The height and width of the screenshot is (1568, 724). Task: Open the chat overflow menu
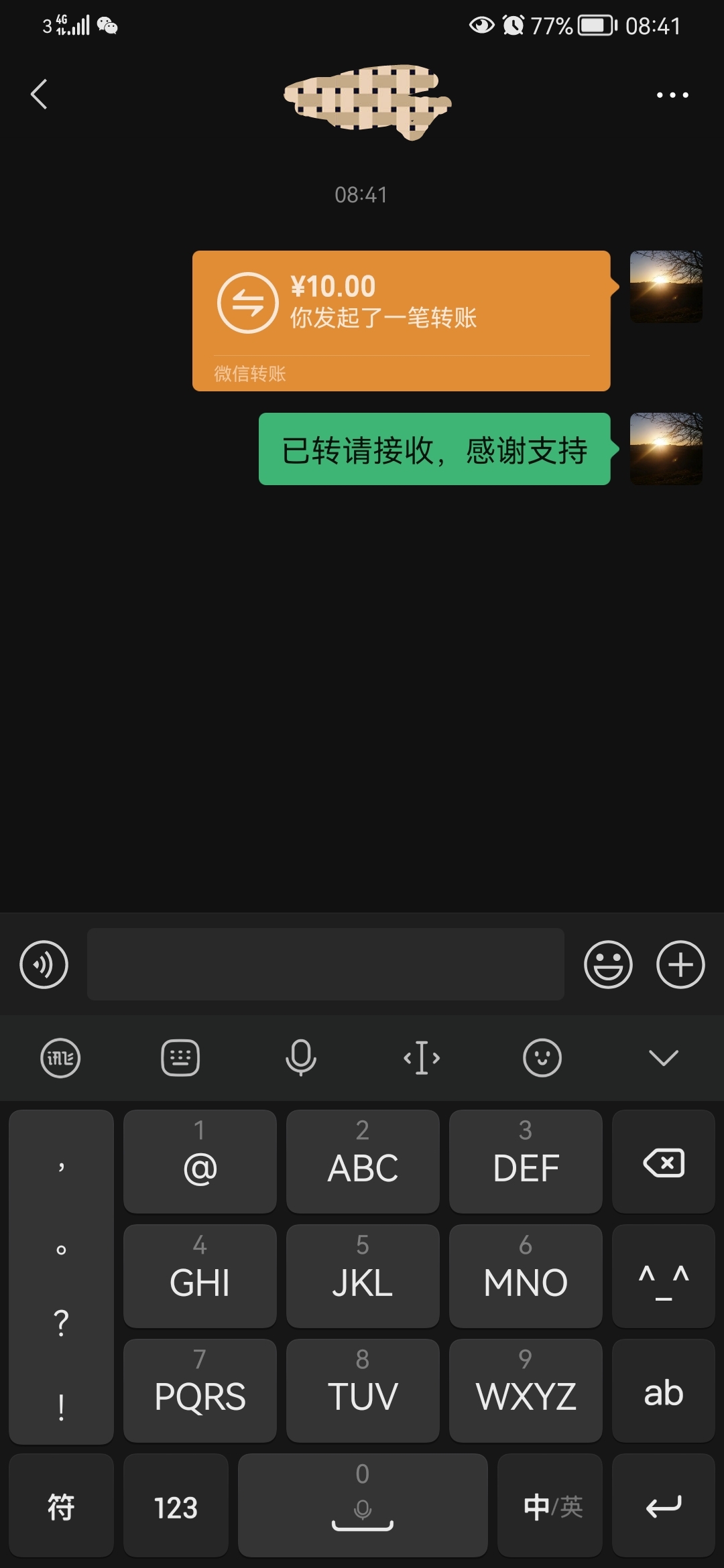[672, 94]
